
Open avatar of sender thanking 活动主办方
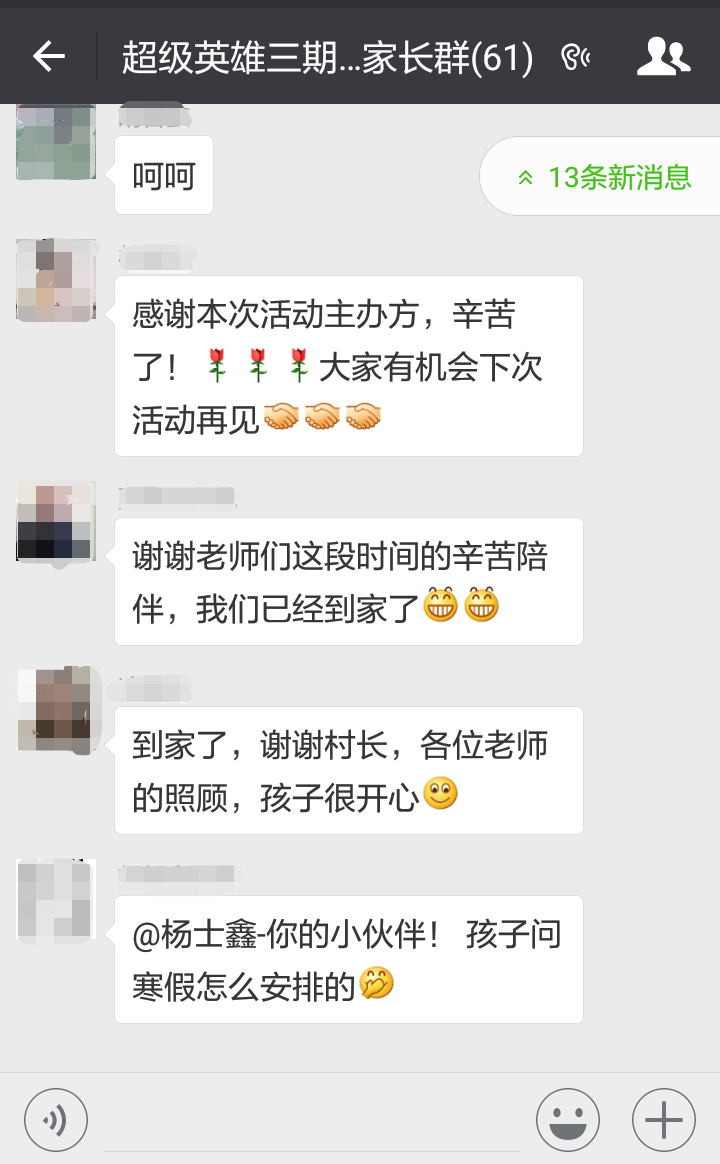56,280
